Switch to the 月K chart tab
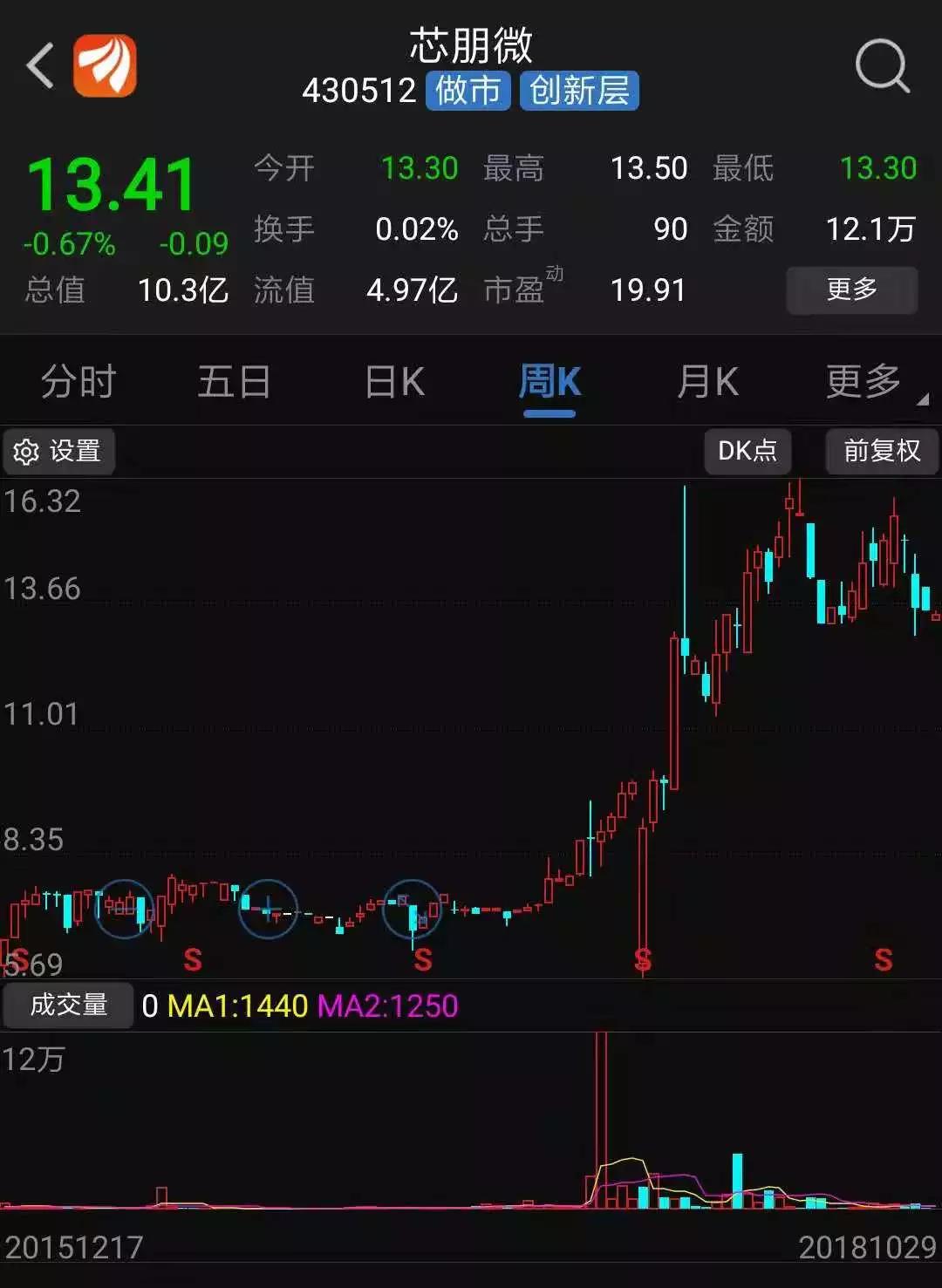 coord(707,382)
